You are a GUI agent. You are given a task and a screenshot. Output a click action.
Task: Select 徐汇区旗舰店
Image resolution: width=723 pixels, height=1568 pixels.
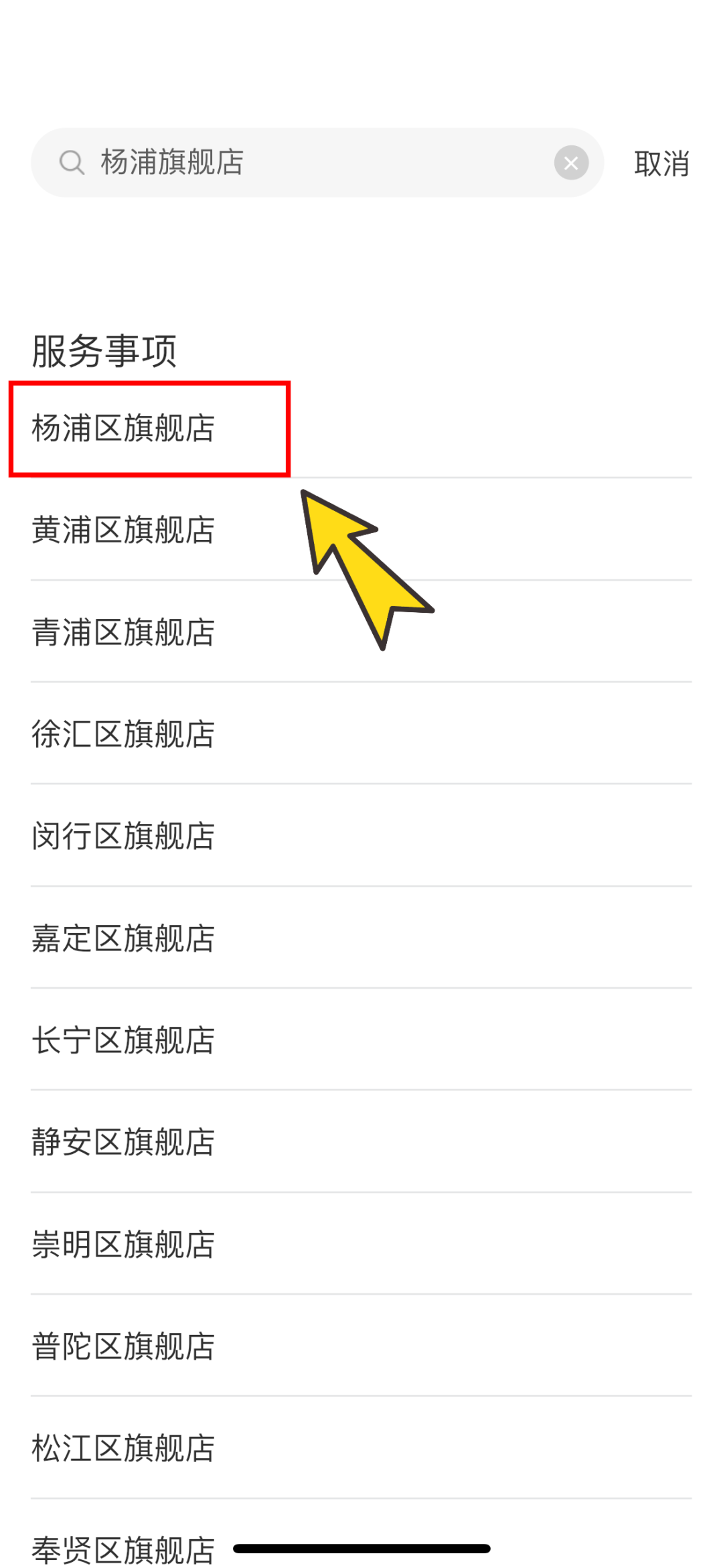(361, 733)
